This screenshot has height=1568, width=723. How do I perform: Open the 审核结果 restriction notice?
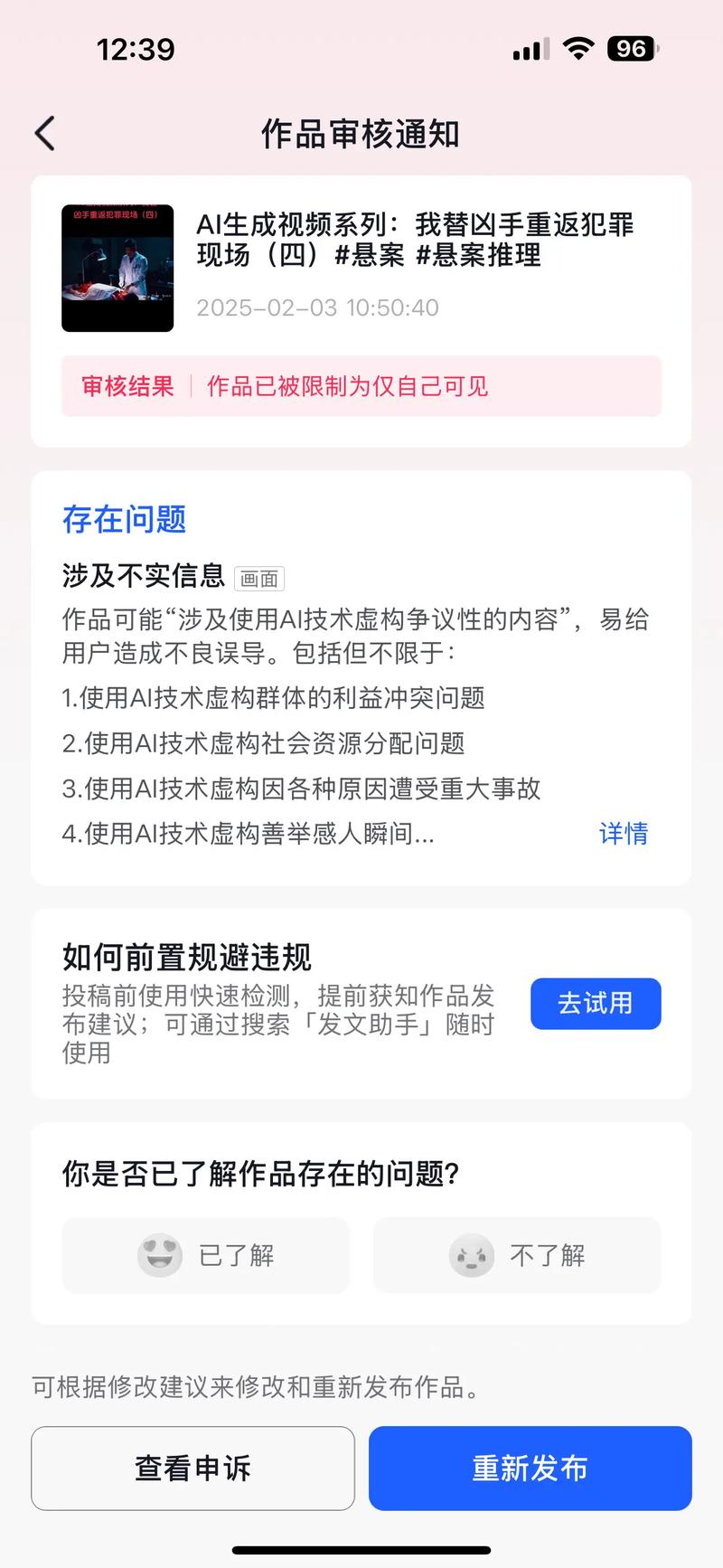[361, 386]
